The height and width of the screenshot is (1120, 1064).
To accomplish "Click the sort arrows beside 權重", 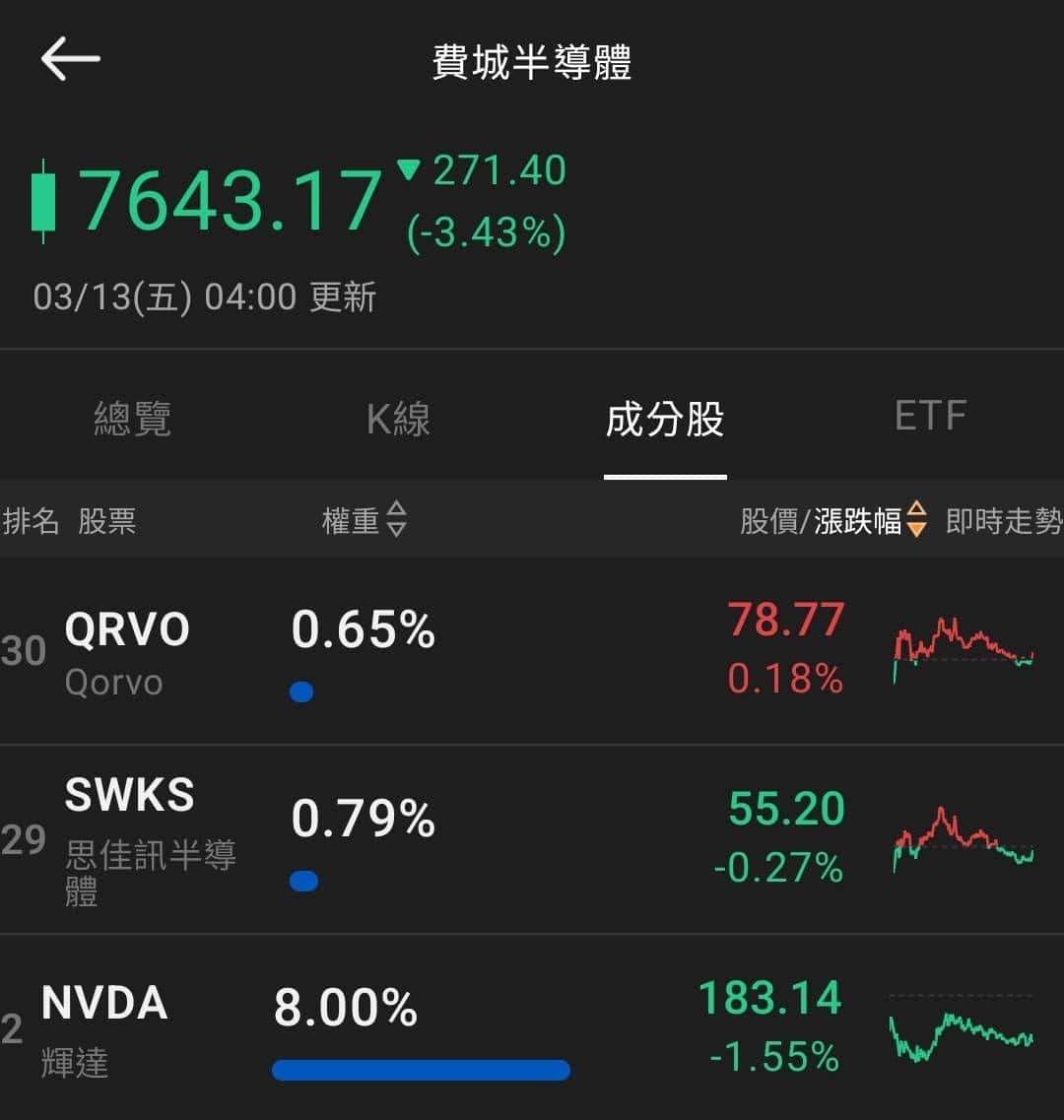I will point(397,522).
